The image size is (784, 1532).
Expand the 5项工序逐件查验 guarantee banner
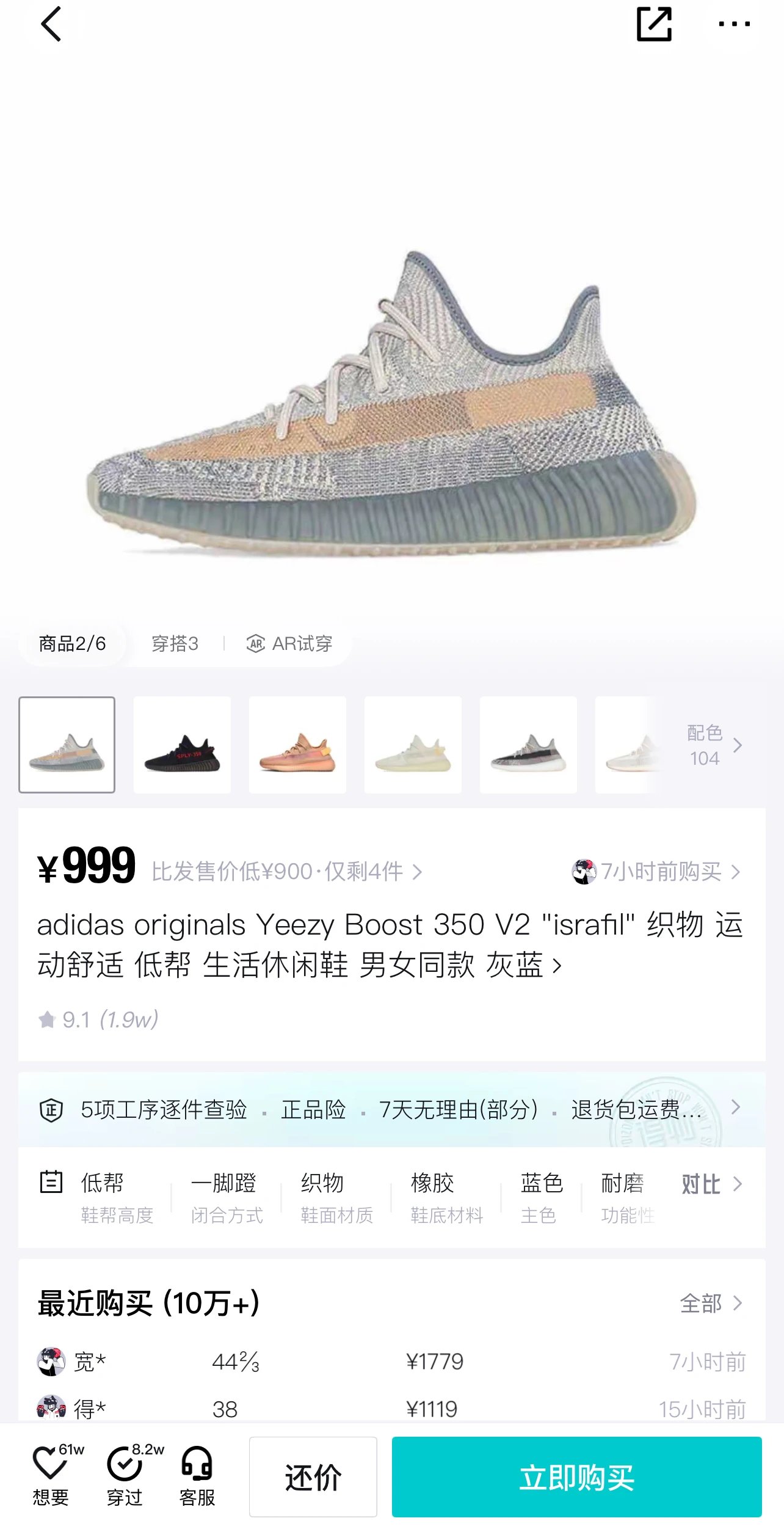[x=391, y=1109]
